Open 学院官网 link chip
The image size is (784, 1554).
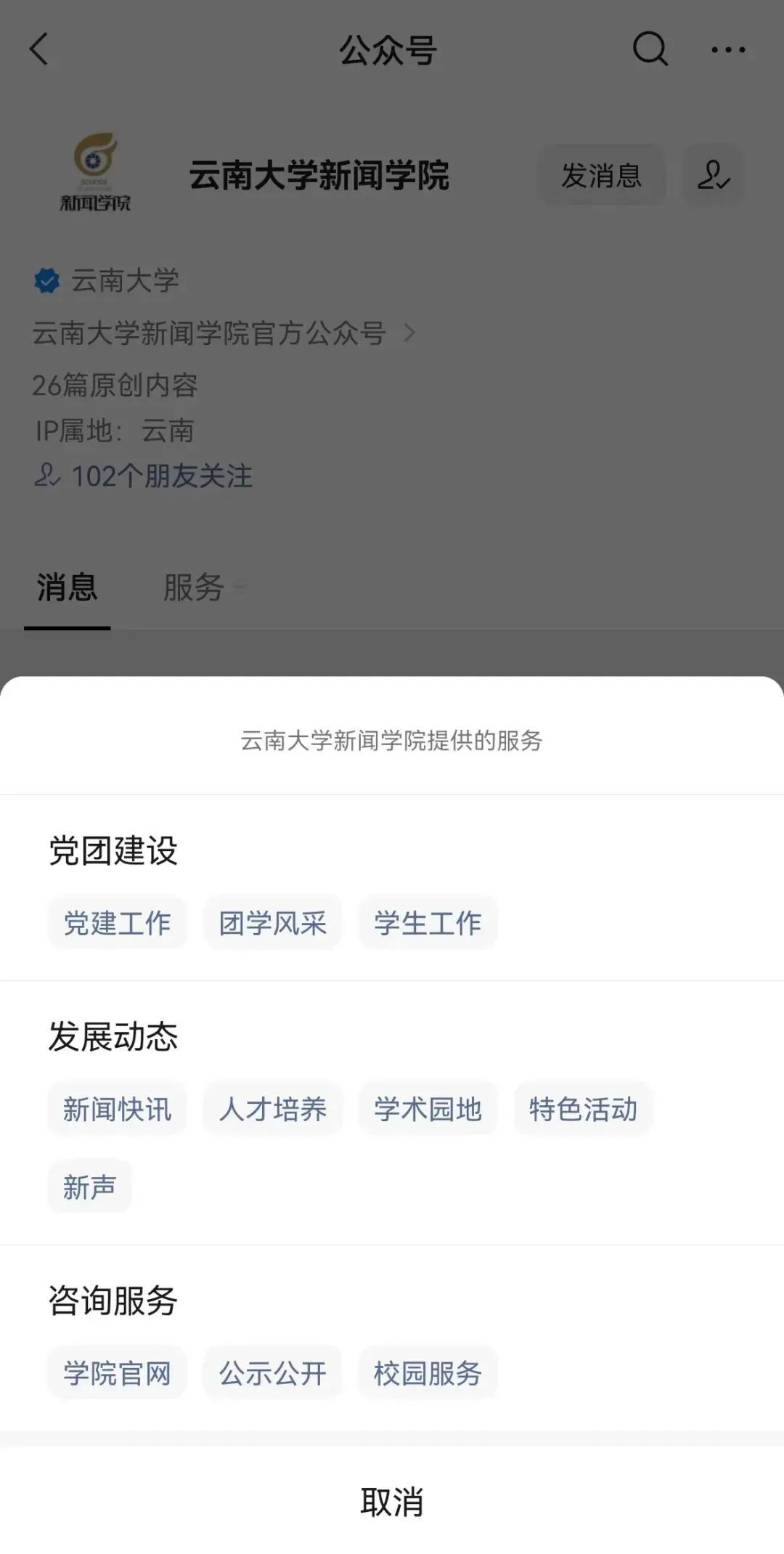(x=117, y=1372)
